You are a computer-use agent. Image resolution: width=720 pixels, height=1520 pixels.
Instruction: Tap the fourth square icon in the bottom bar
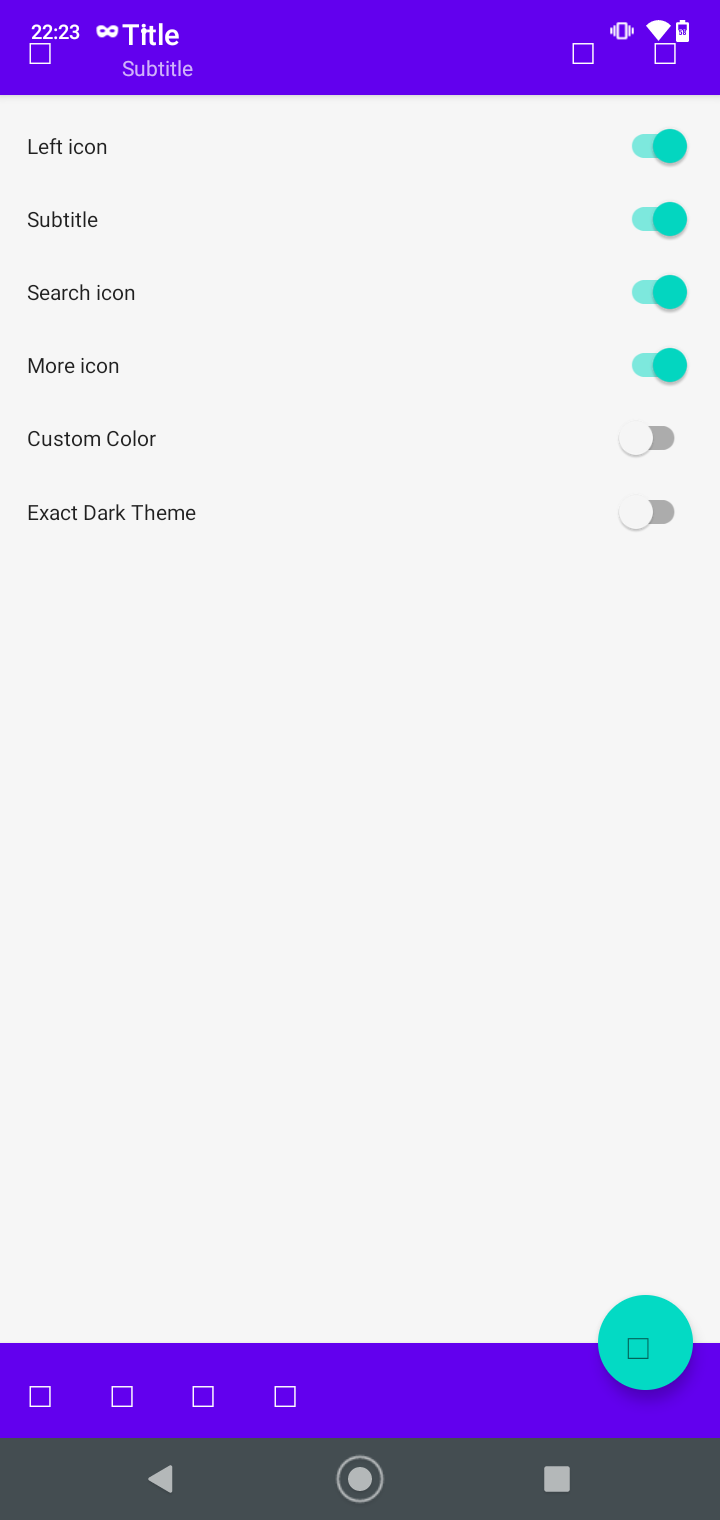coord(284,1396)
